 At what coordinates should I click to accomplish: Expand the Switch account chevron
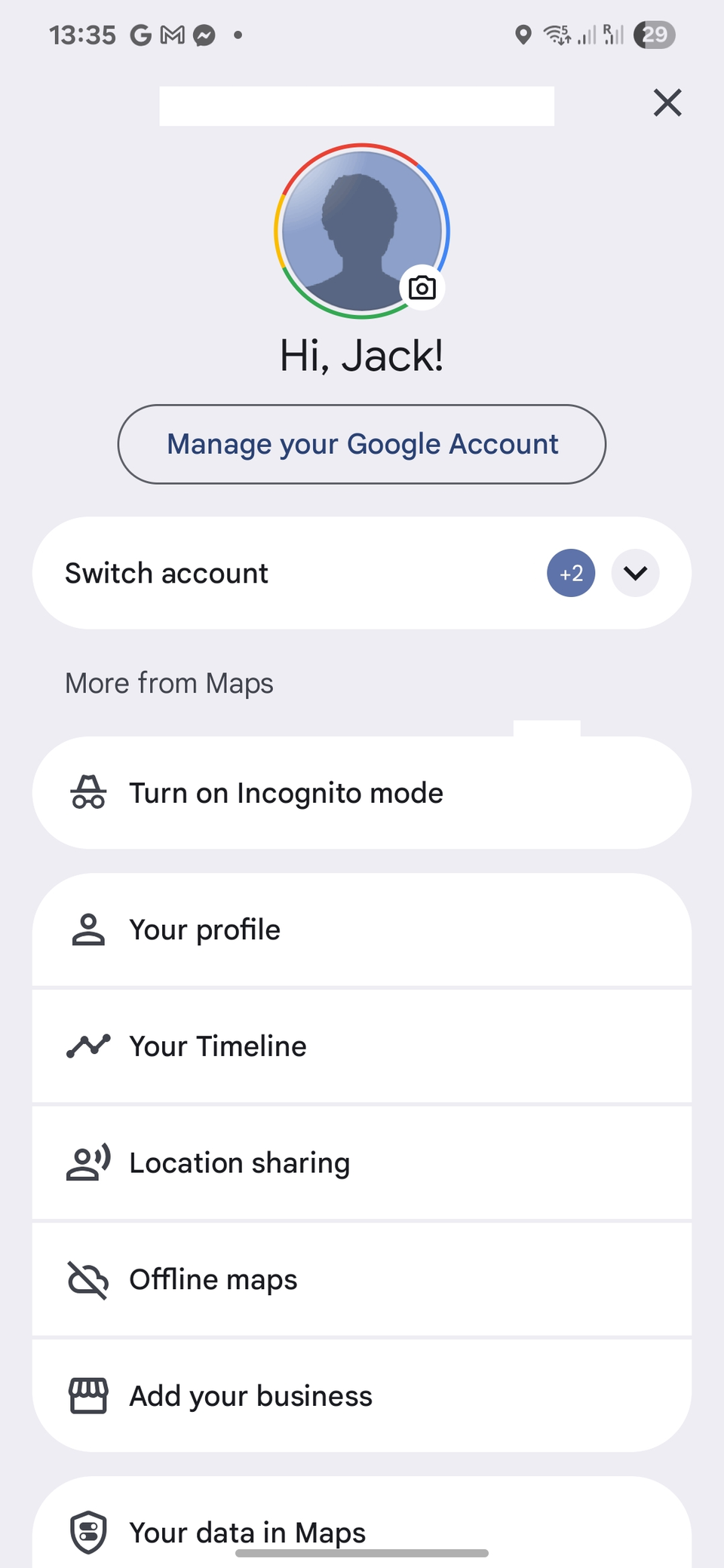635,573
